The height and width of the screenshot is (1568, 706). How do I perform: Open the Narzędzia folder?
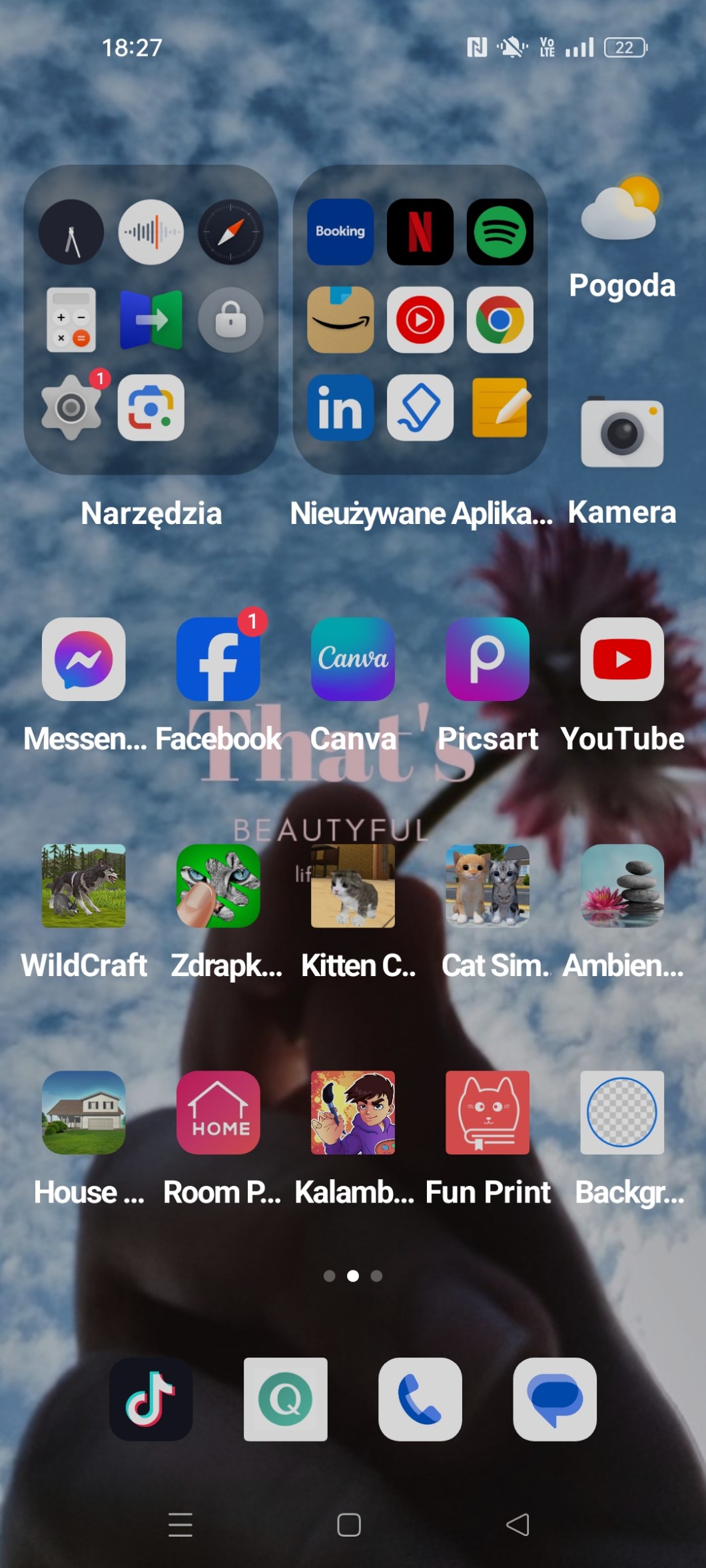[151, 320]
